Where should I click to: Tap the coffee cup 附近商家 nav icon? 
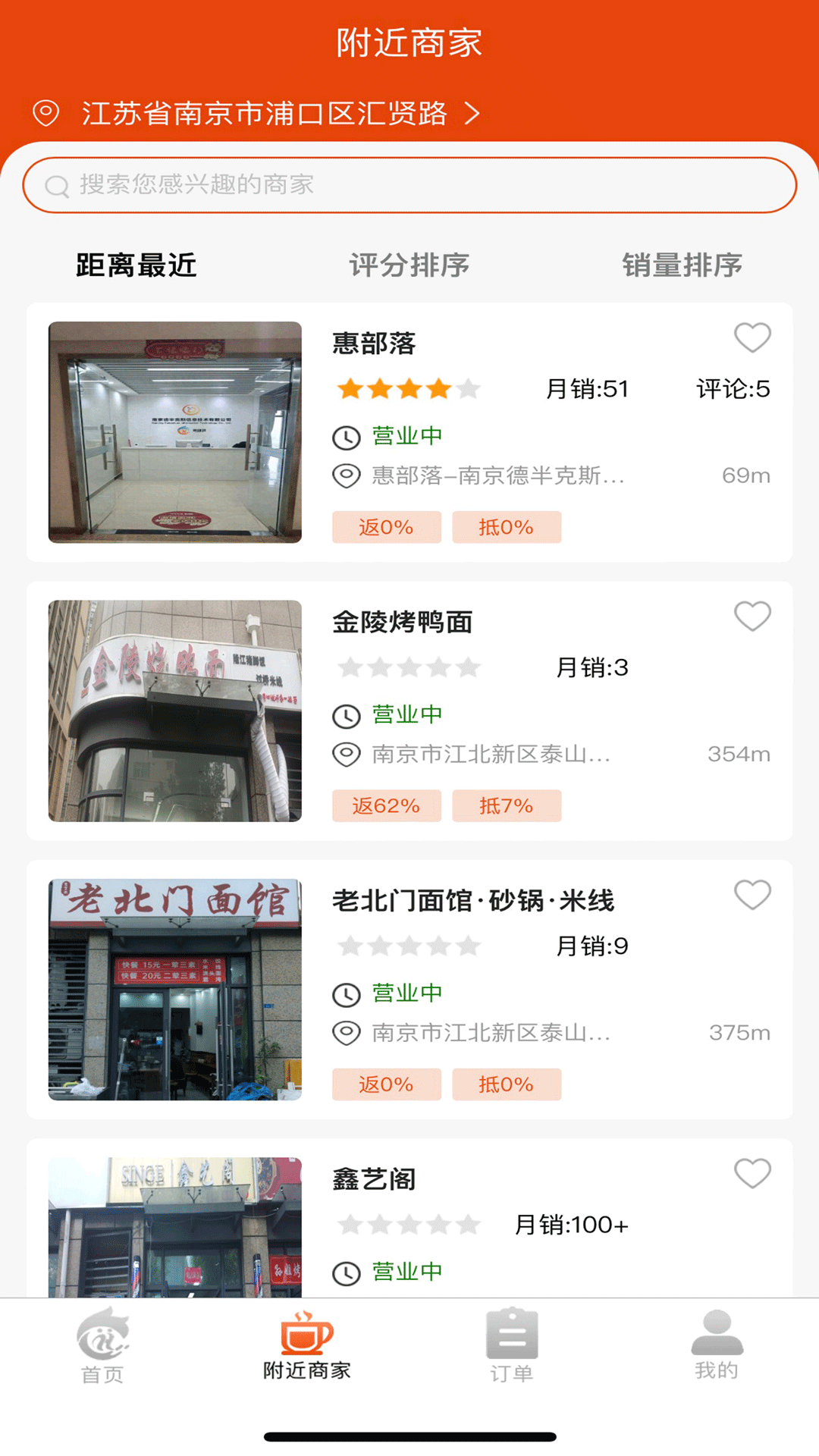click(x=306, y=1332)
